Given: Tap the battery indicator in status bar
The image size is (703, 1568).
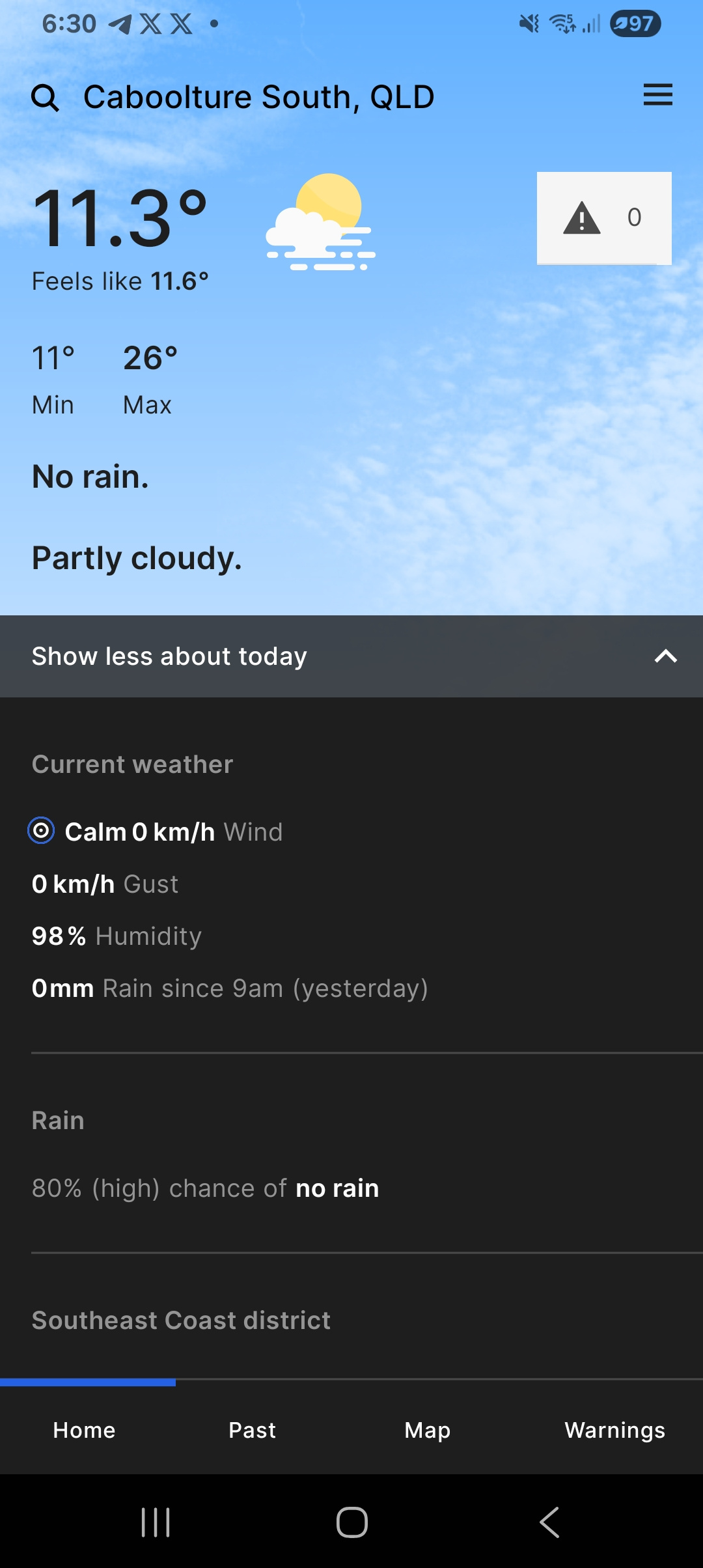Looking at the screenshot, I should [635, 23].
